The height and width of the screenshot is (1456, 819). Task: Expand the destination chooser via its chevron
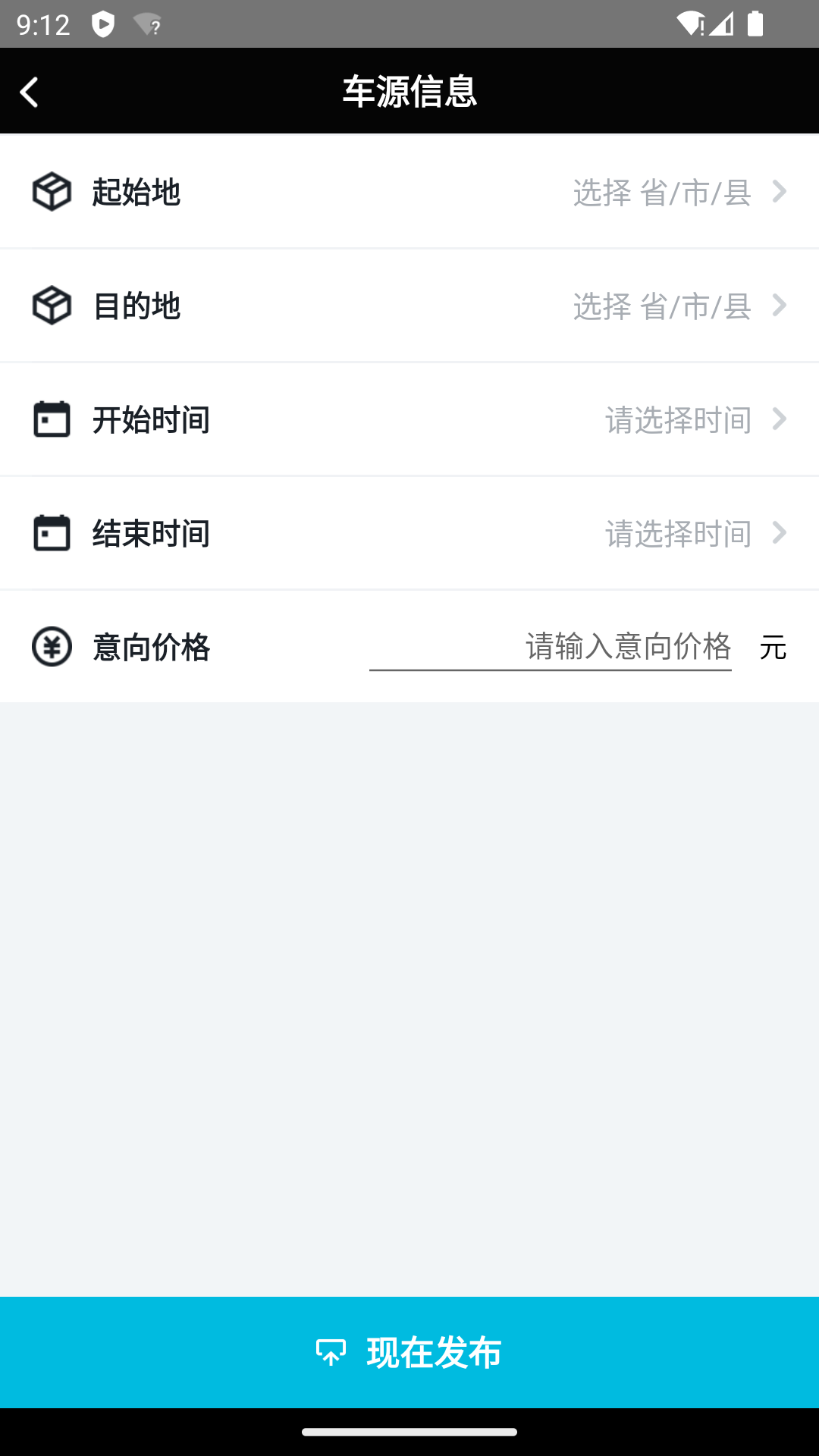coord(779,306)
